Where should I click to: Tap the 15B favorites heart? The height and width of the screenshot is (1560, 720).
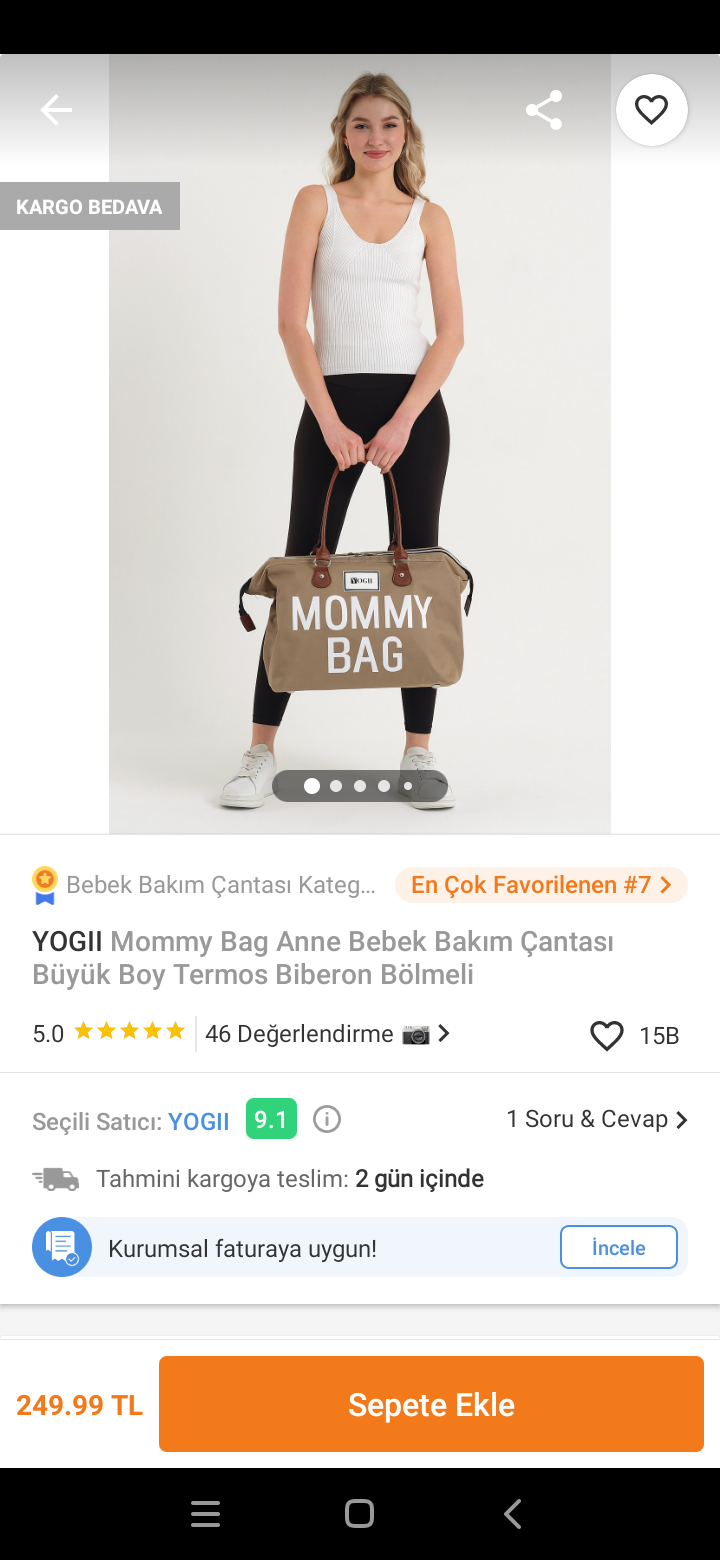coord(607,1036)
